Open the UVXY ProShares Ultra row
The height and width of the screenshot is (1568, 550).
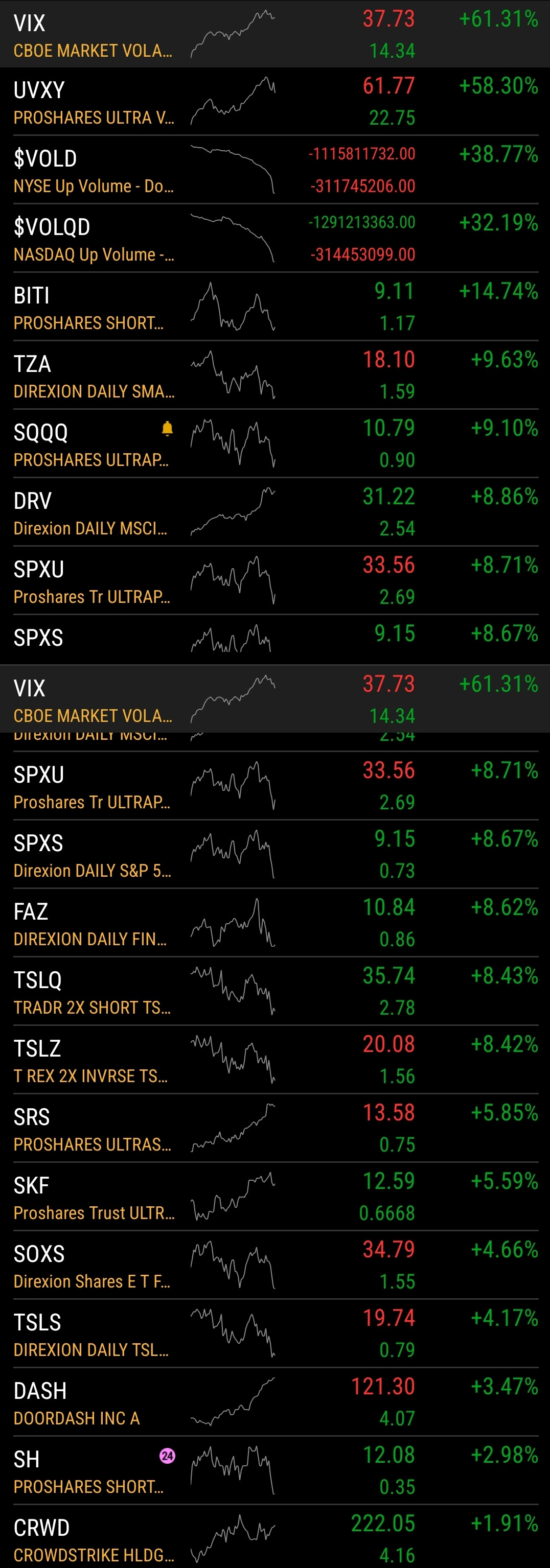click(x=274, y=102)
